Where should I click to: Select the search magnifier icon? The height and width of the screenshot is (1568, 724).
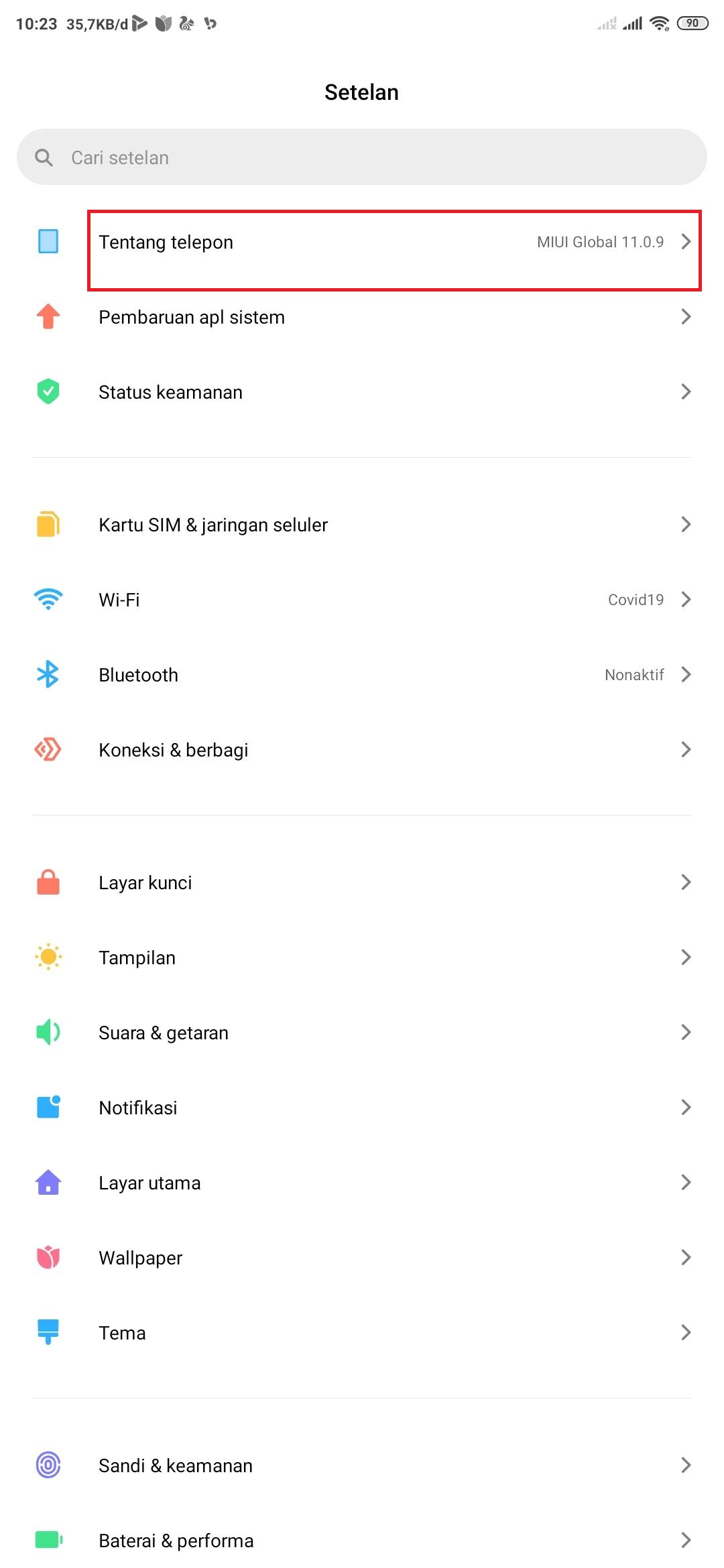[43, 157]
